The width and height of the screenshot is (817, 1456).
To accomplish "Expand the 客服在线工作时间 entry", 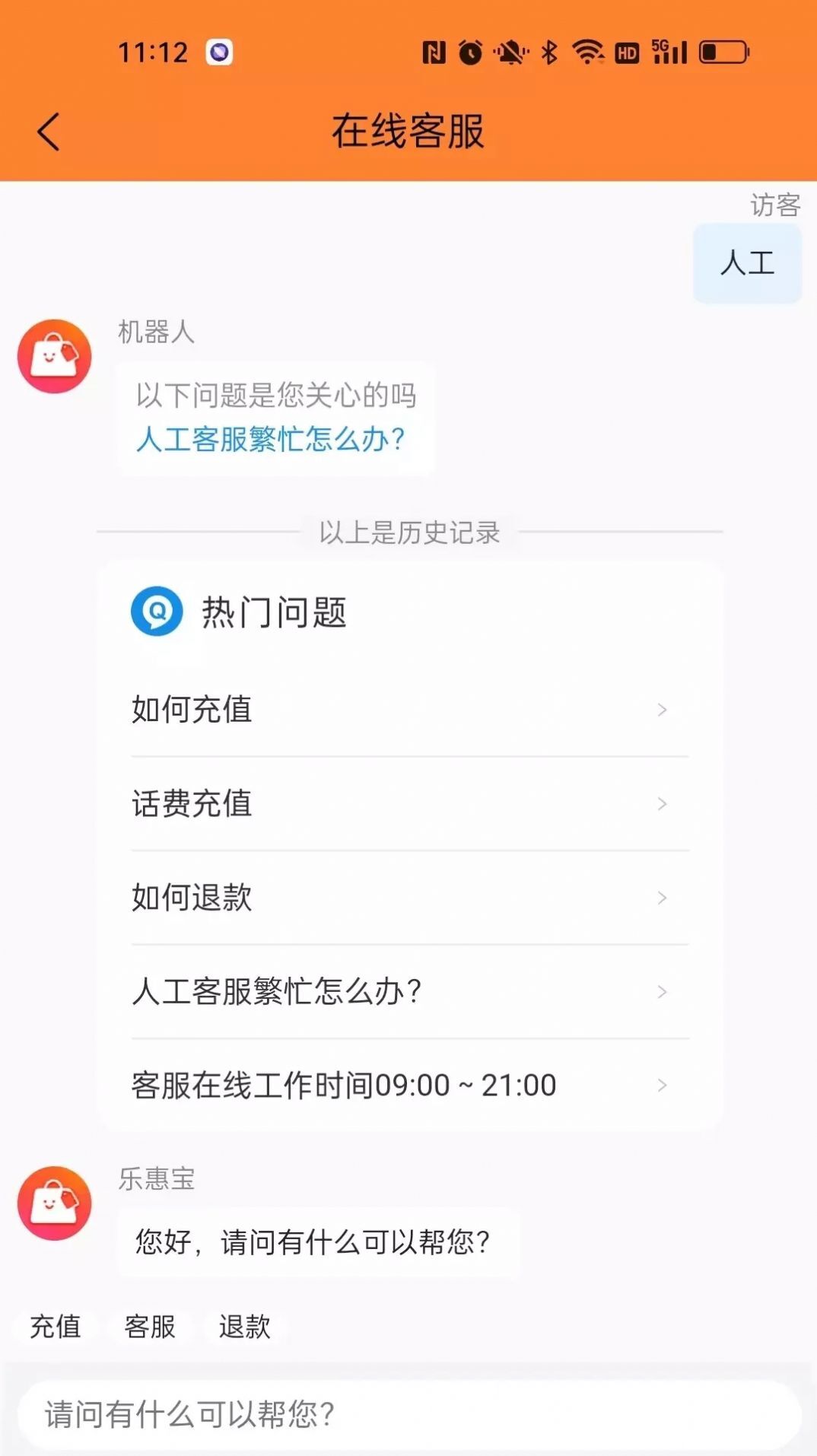I will 410,1085.
